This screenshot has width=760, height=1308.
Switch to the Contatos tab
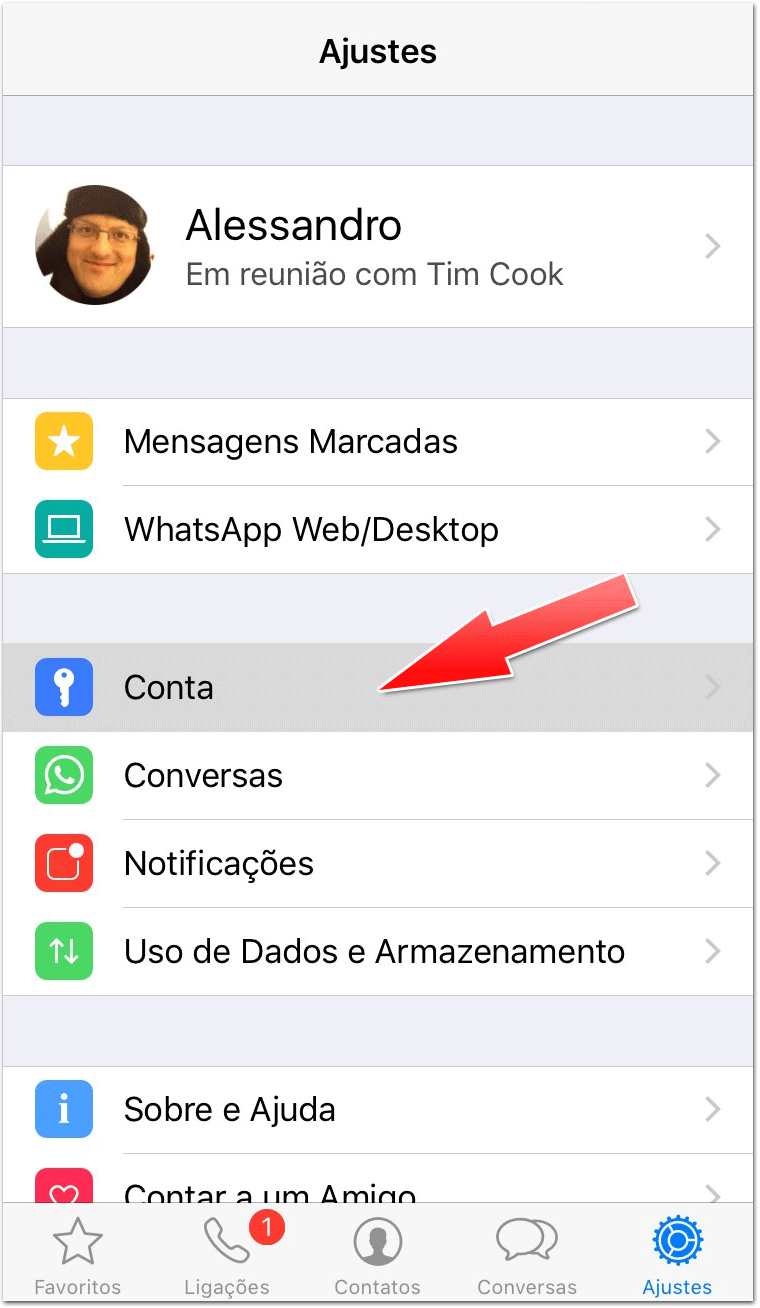pos(377,1255)
